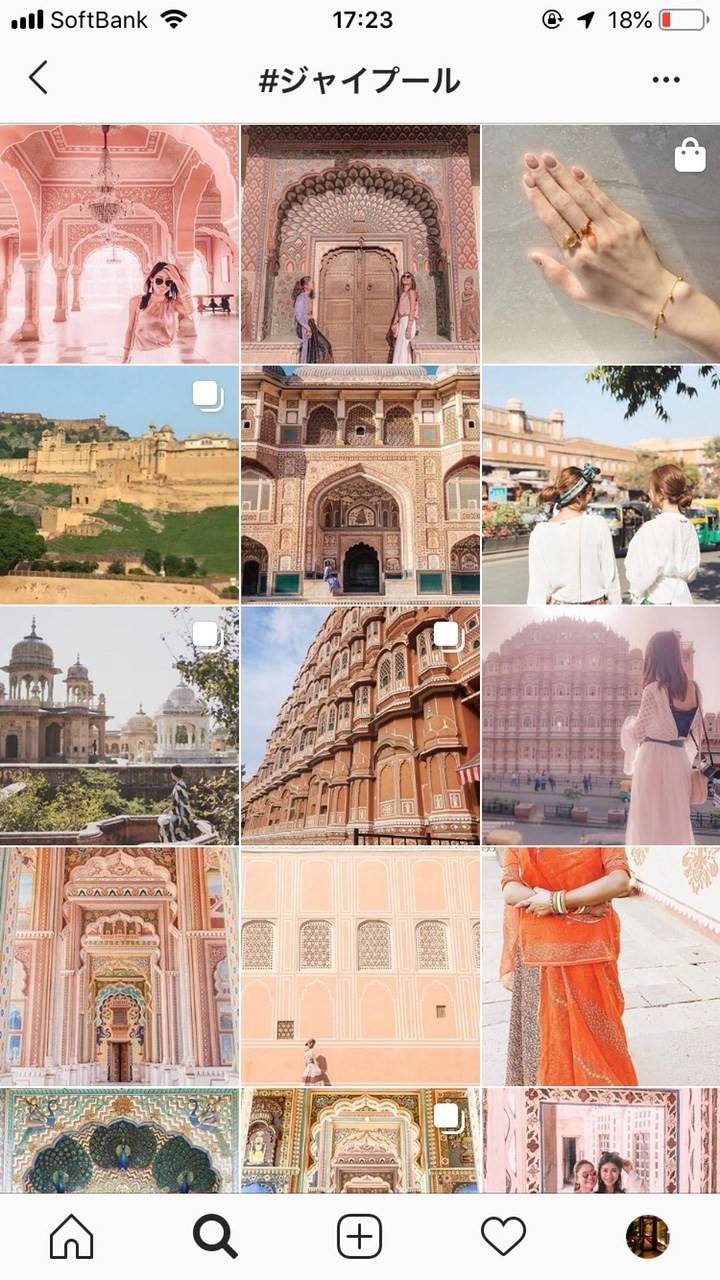The width and height of the screenshot is (720, 1280).
Task: Open the two women in white post
Action: tap(600, 484)
